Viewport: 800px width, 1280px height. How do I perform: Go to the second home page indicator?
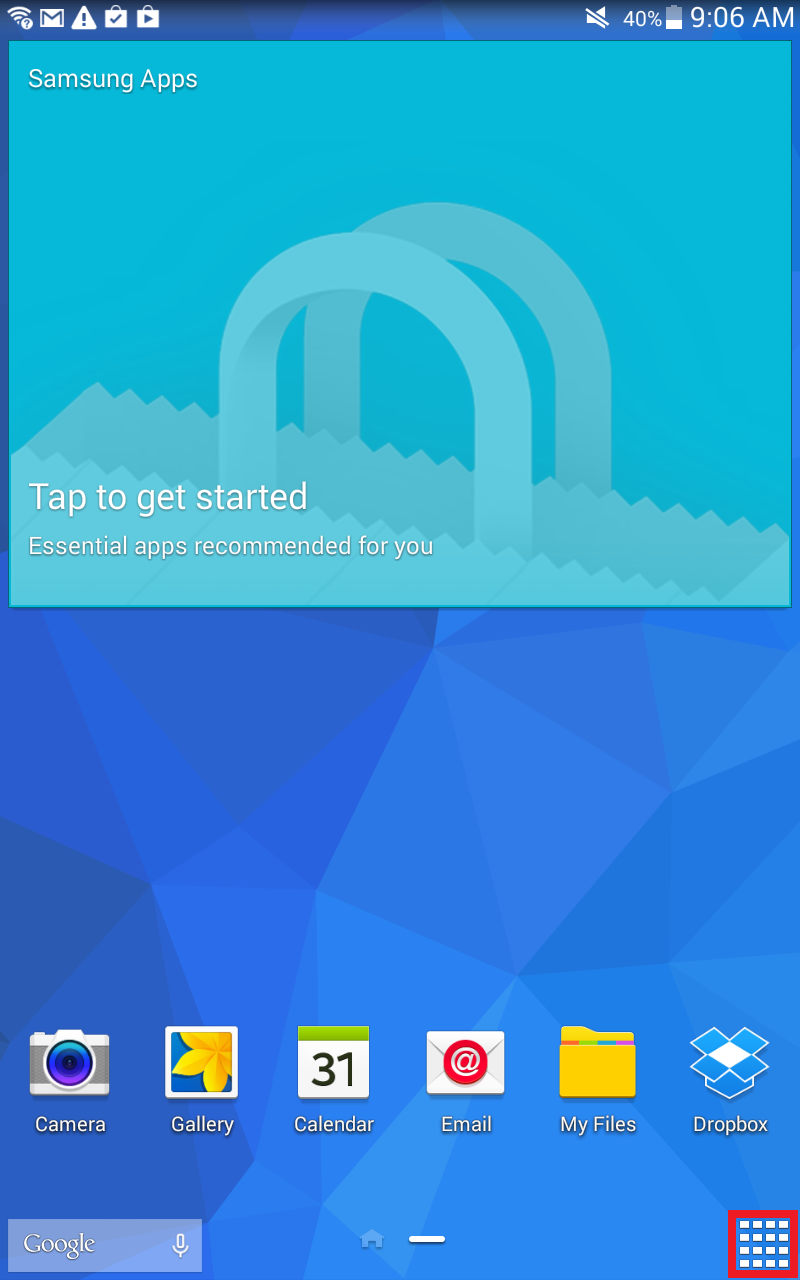click(427, 1240)
